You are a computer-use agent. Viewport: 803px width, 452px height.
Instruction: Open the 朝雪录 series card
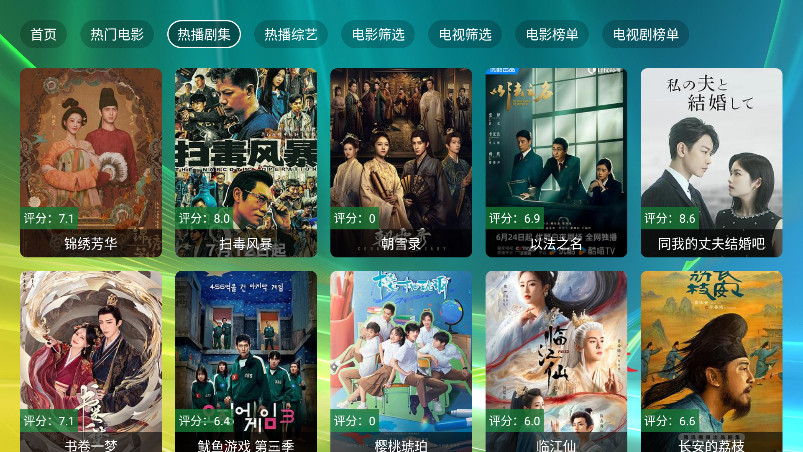(401, 162)
